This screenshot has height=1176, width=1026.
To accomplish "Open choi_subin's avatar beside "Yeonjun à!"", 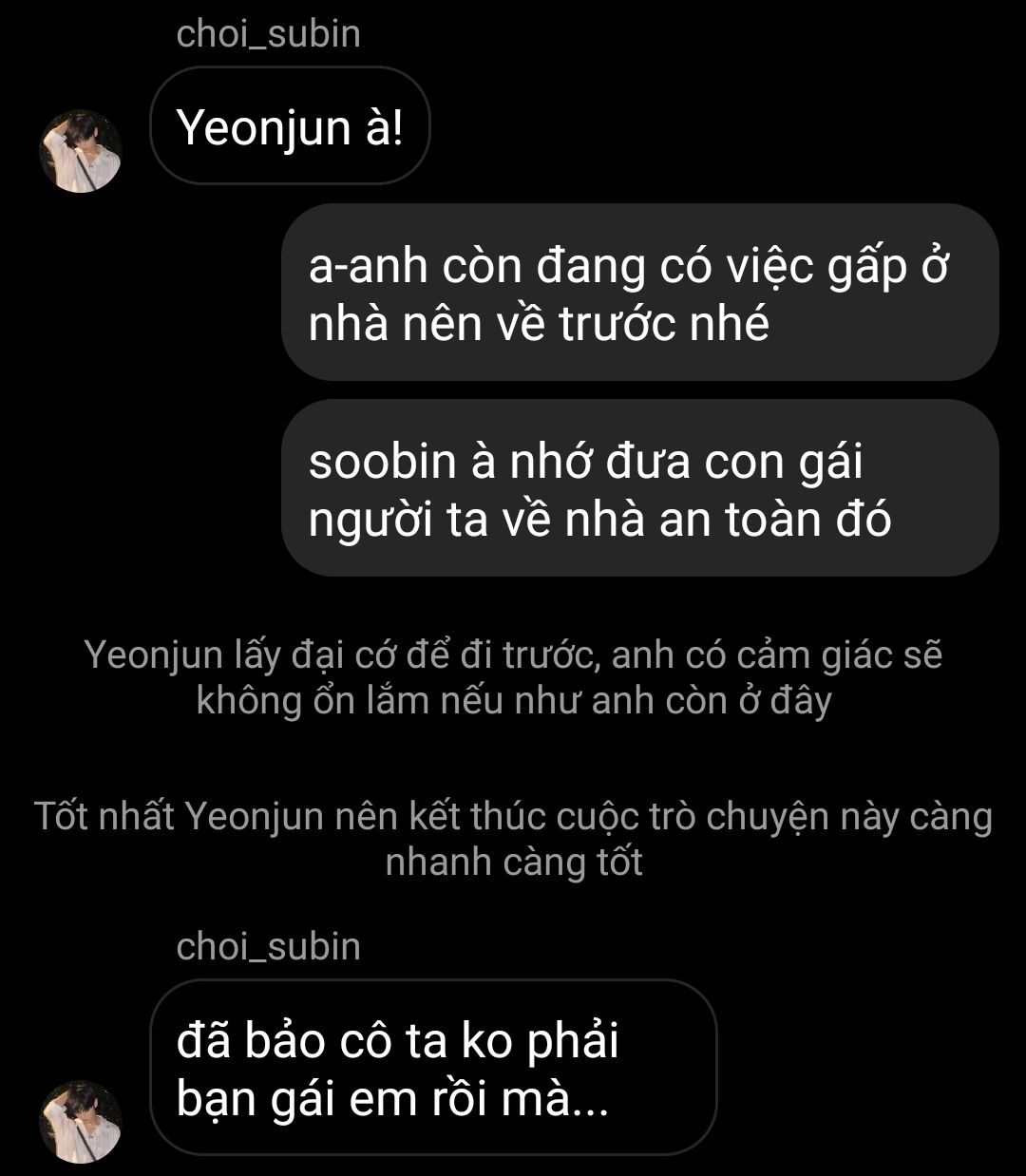I will (x=80, y=150).
